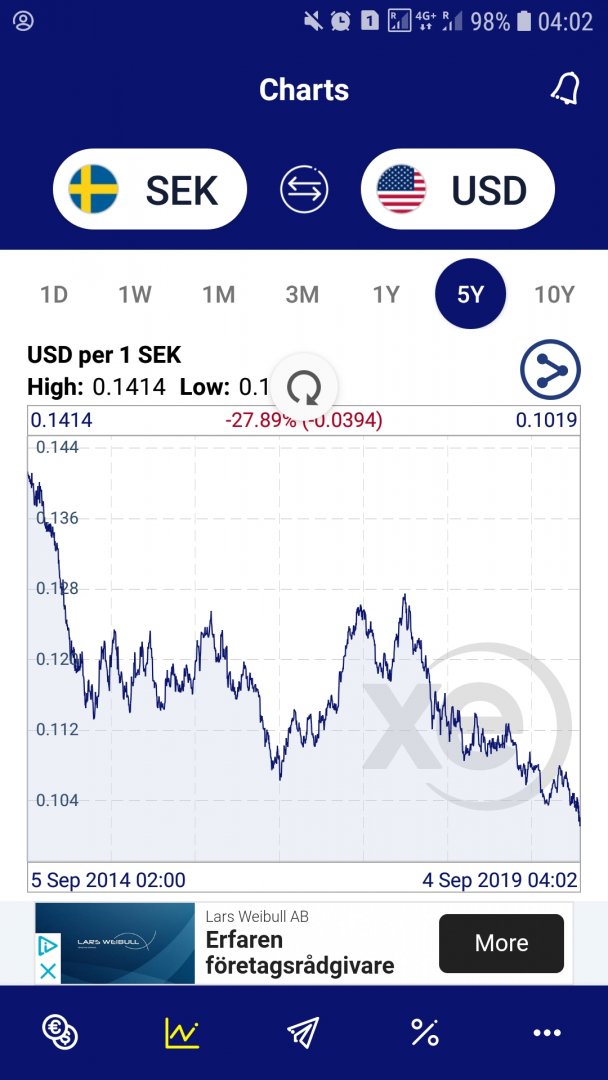The image size is (608, 1080).
Task: Open the money transfer tab
Action: (x=304, y=1032)
